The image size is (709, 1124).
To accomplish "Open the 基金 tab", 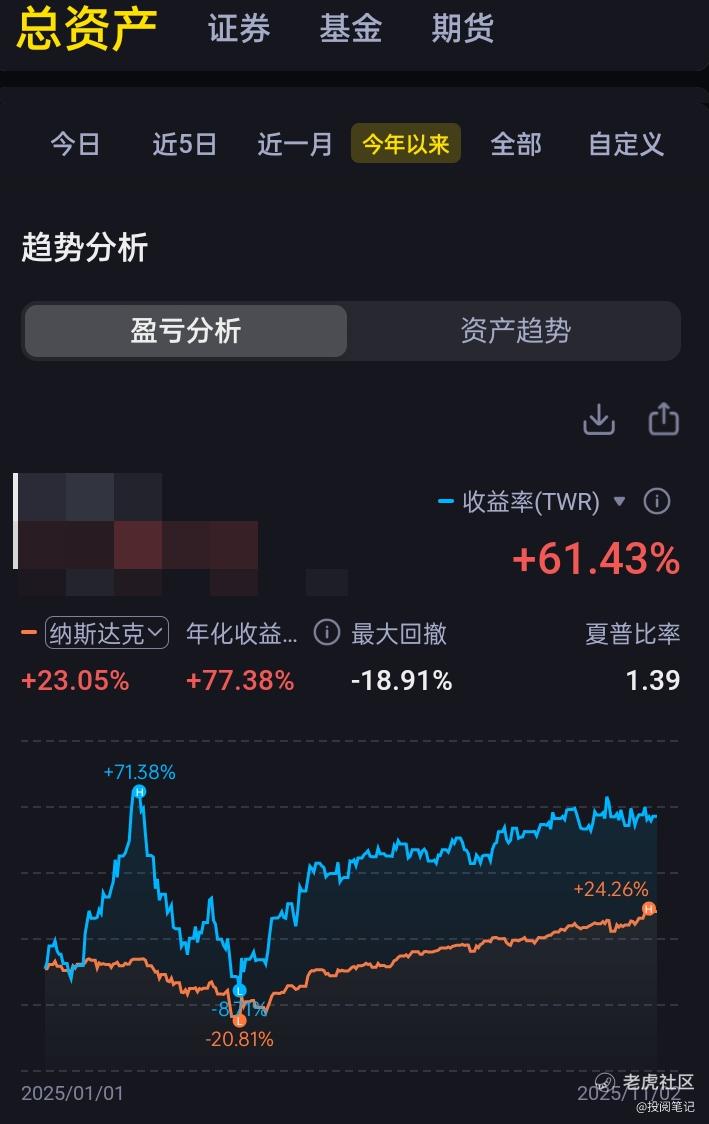I will point(351,28).
